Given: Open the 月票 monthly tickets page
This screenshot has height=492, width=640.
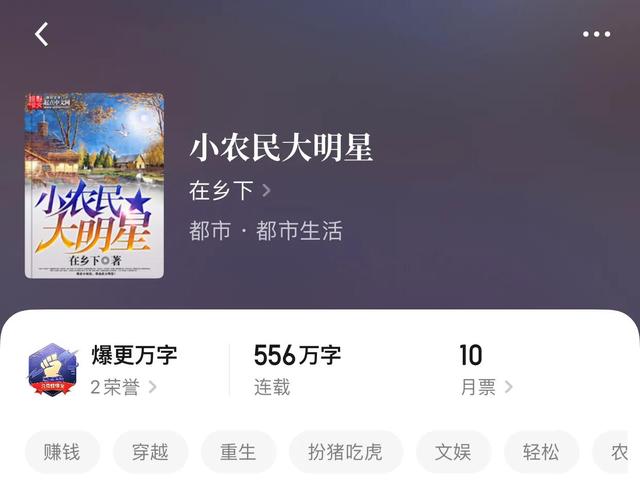Looking at the screenshot, I should pyautogui.click(x=486, y=387).
